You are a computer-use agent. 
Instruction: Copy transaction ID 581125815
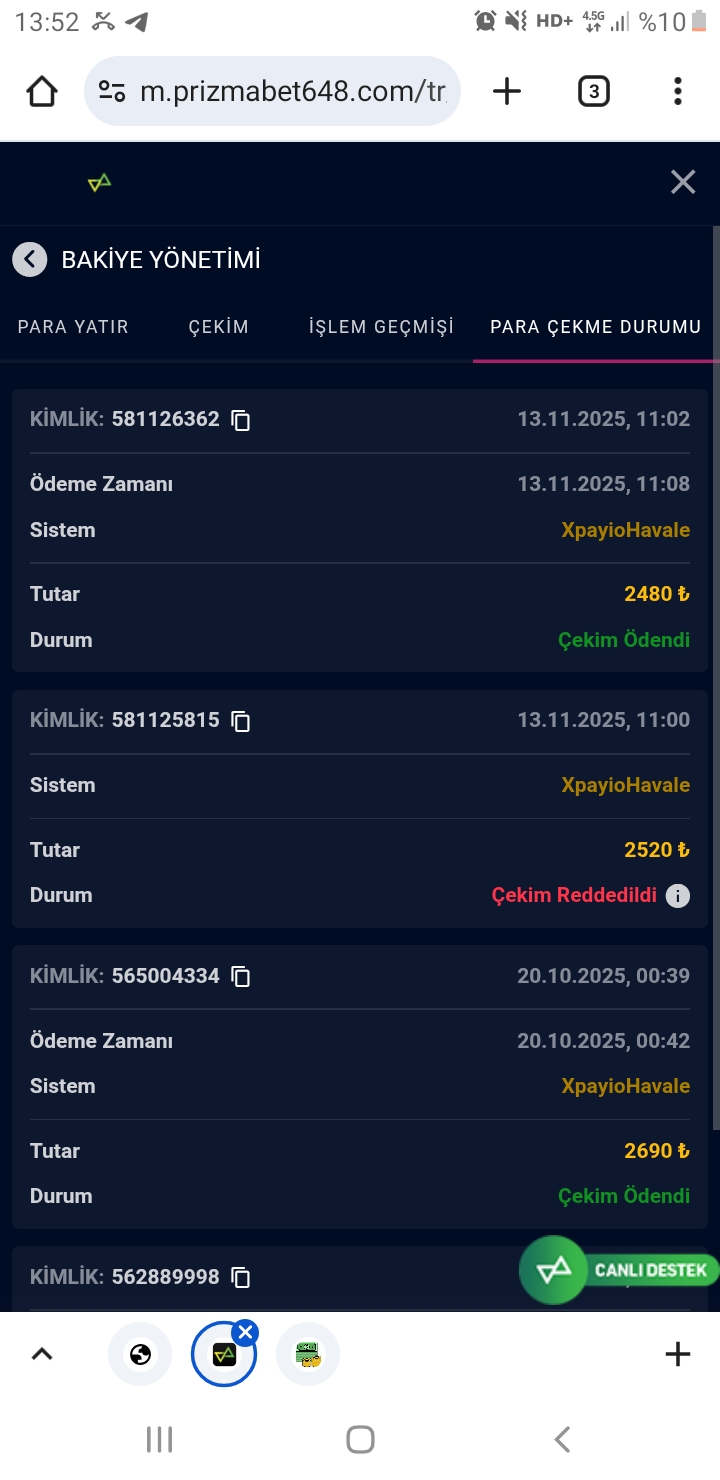click(241, 721)
